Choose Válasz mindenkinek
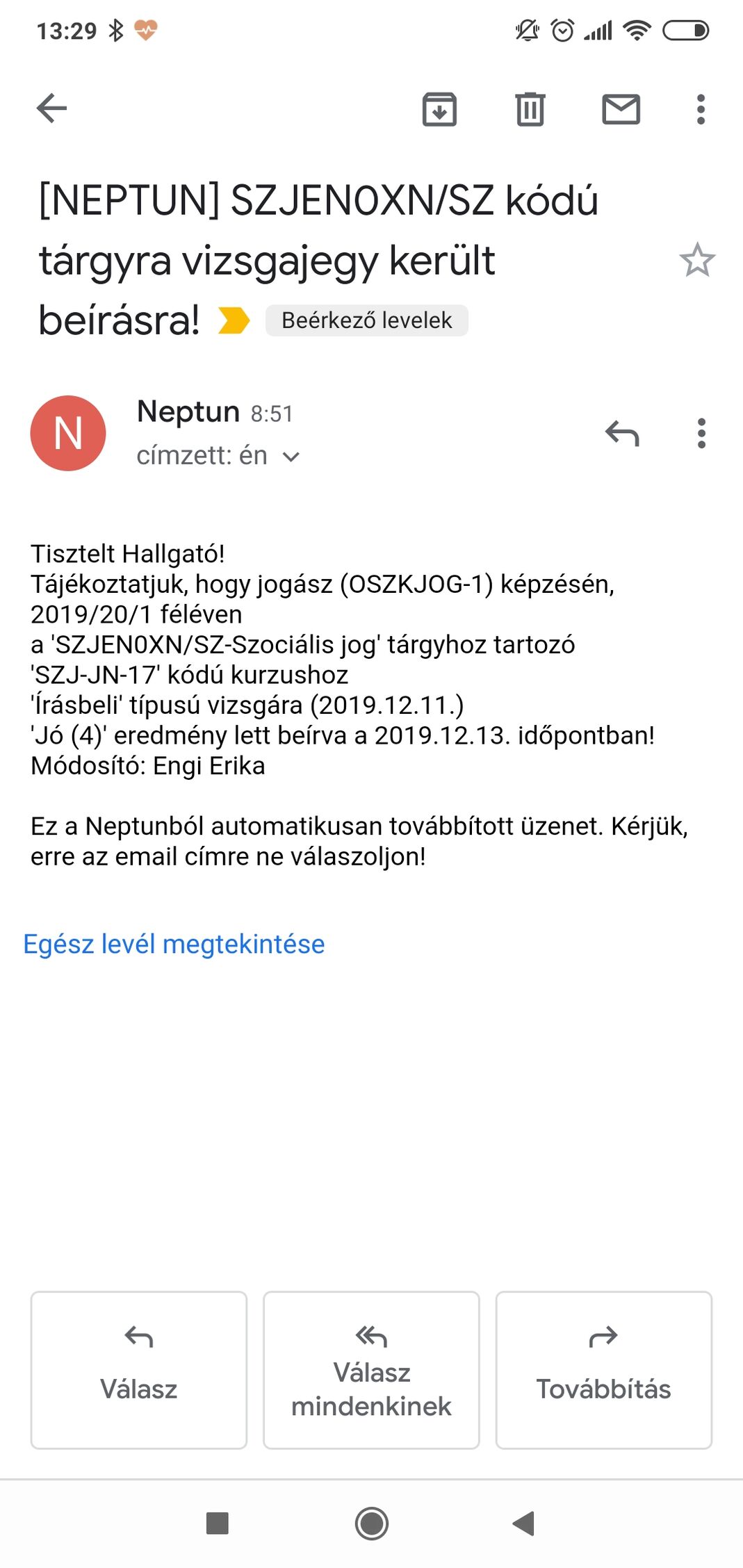 (371, 1369)
